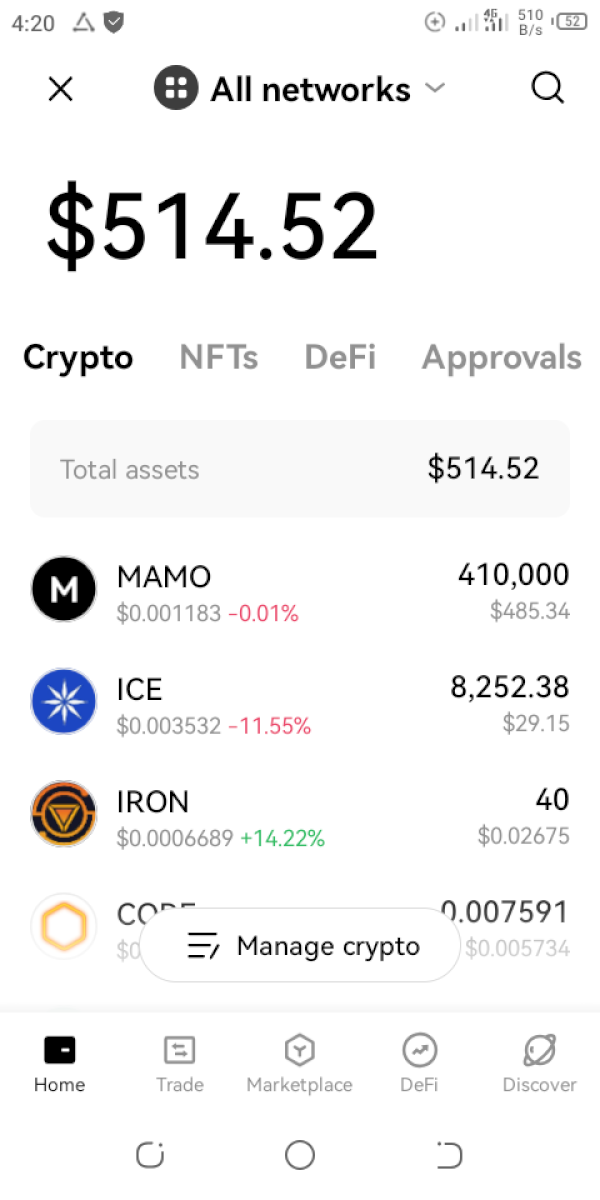
Task: Open the ICE token details
Action: [x=300, y=702]
